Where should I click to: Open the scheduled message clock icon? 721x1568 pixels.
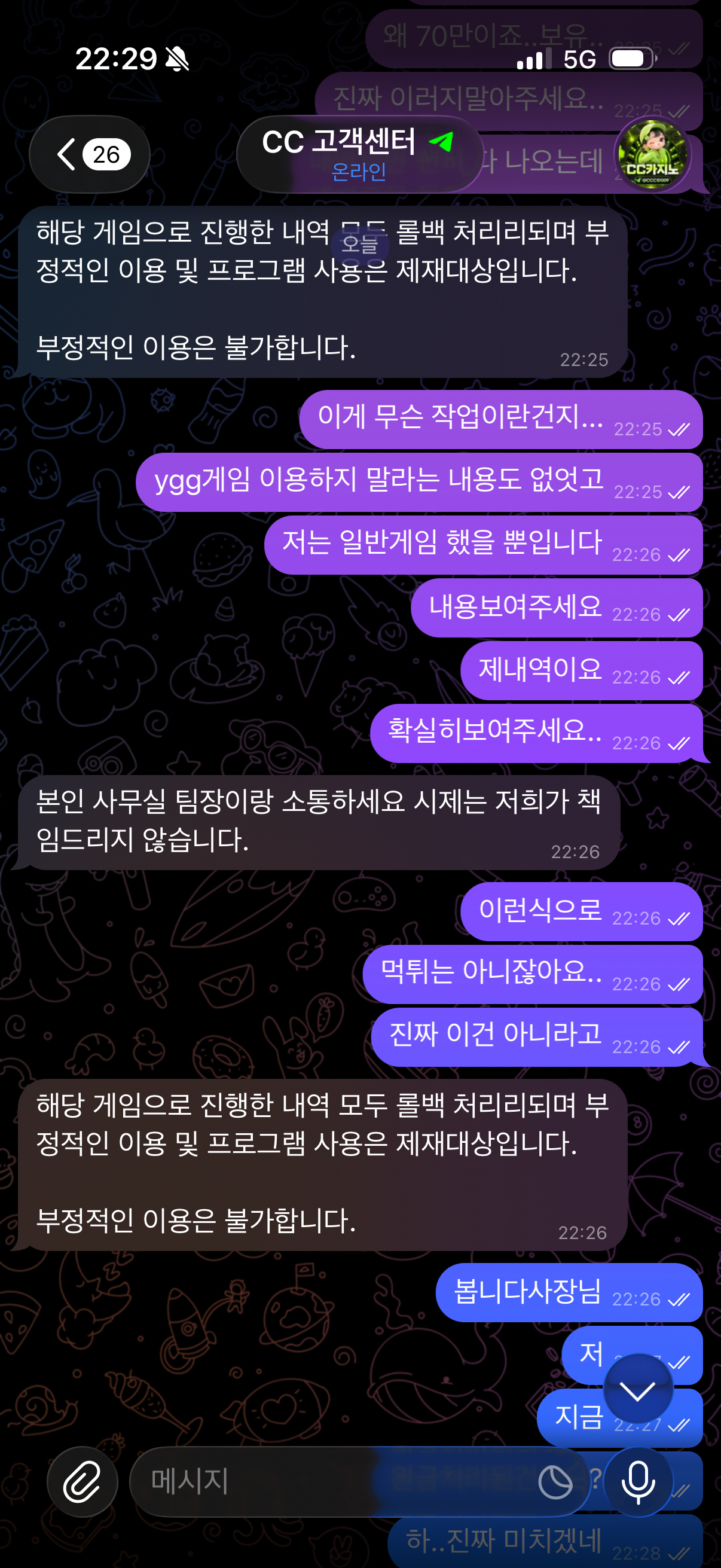point(555,1482)
